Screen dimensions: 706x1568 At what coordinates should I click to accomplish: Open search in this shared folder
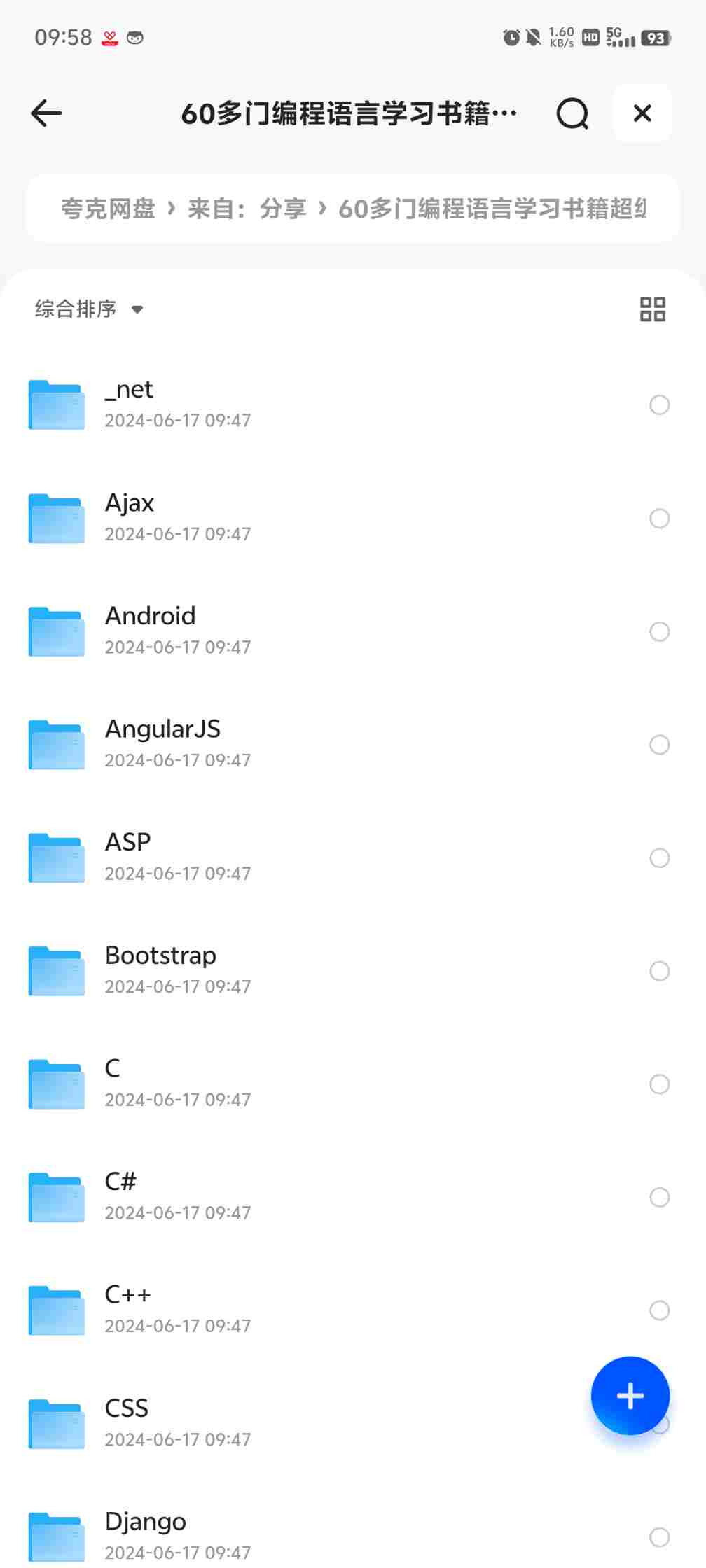[x=572, y=113]
